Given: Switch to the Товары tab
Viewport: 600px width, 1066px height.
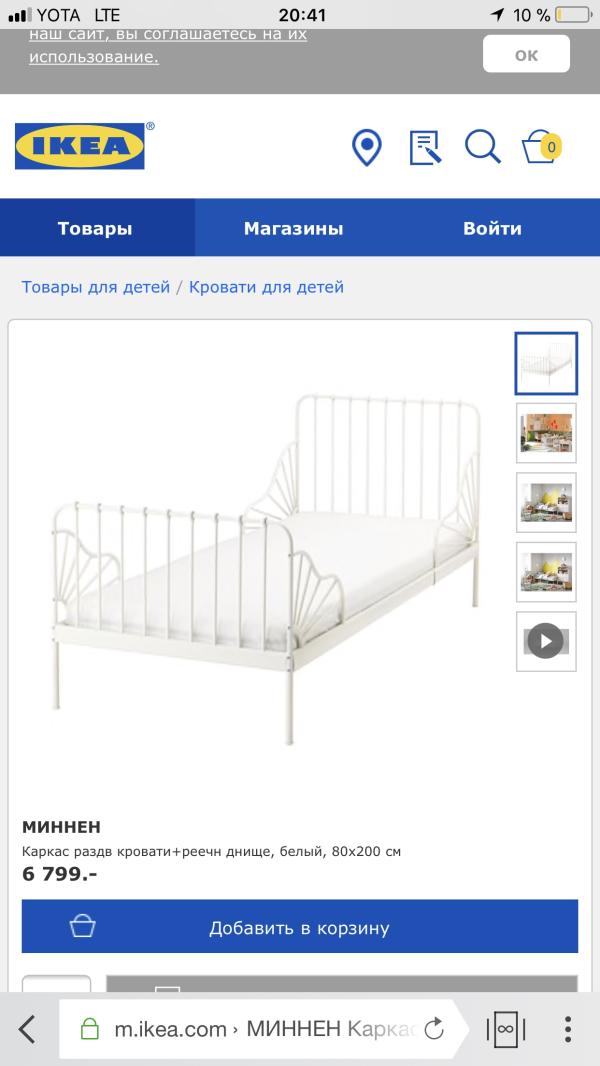Looking at the screenshot, I should coord(95,228).
